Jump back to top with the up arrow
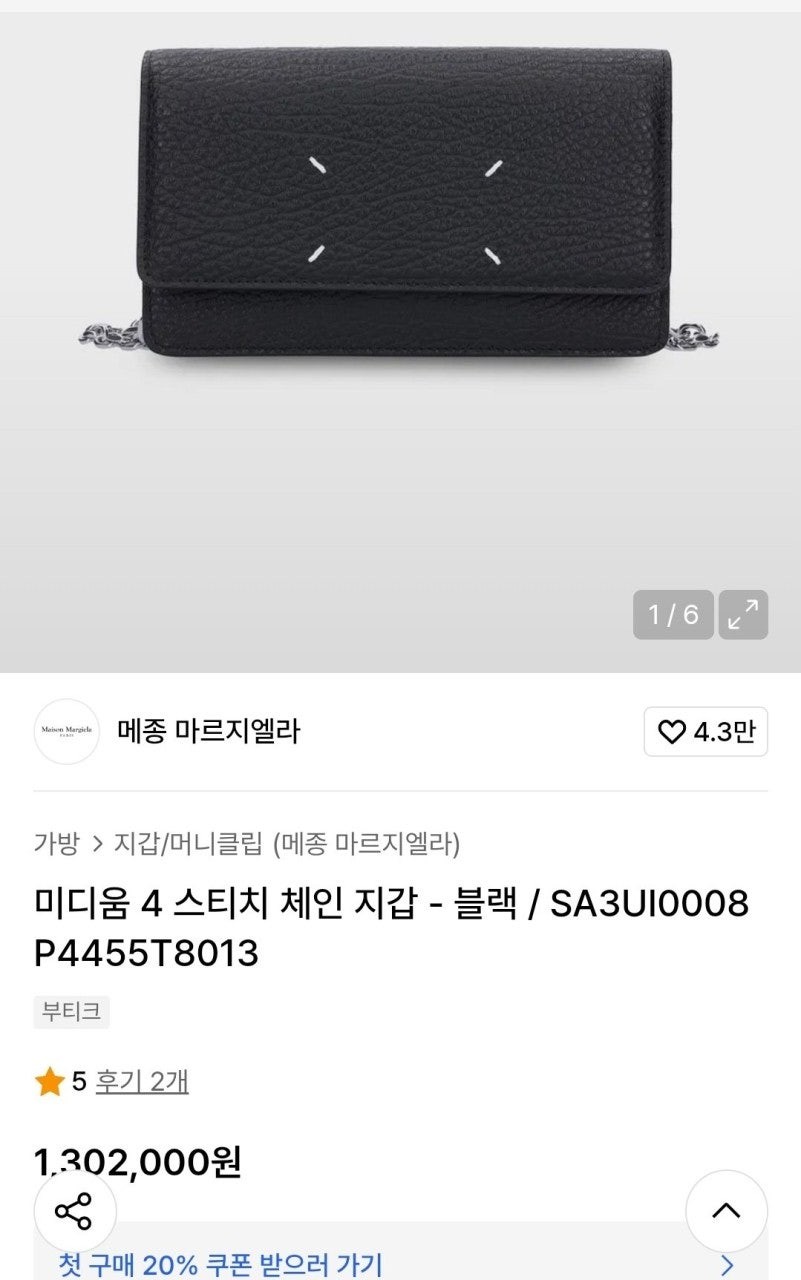This screenshot has width=801, height=1280. pos(726,1211)
